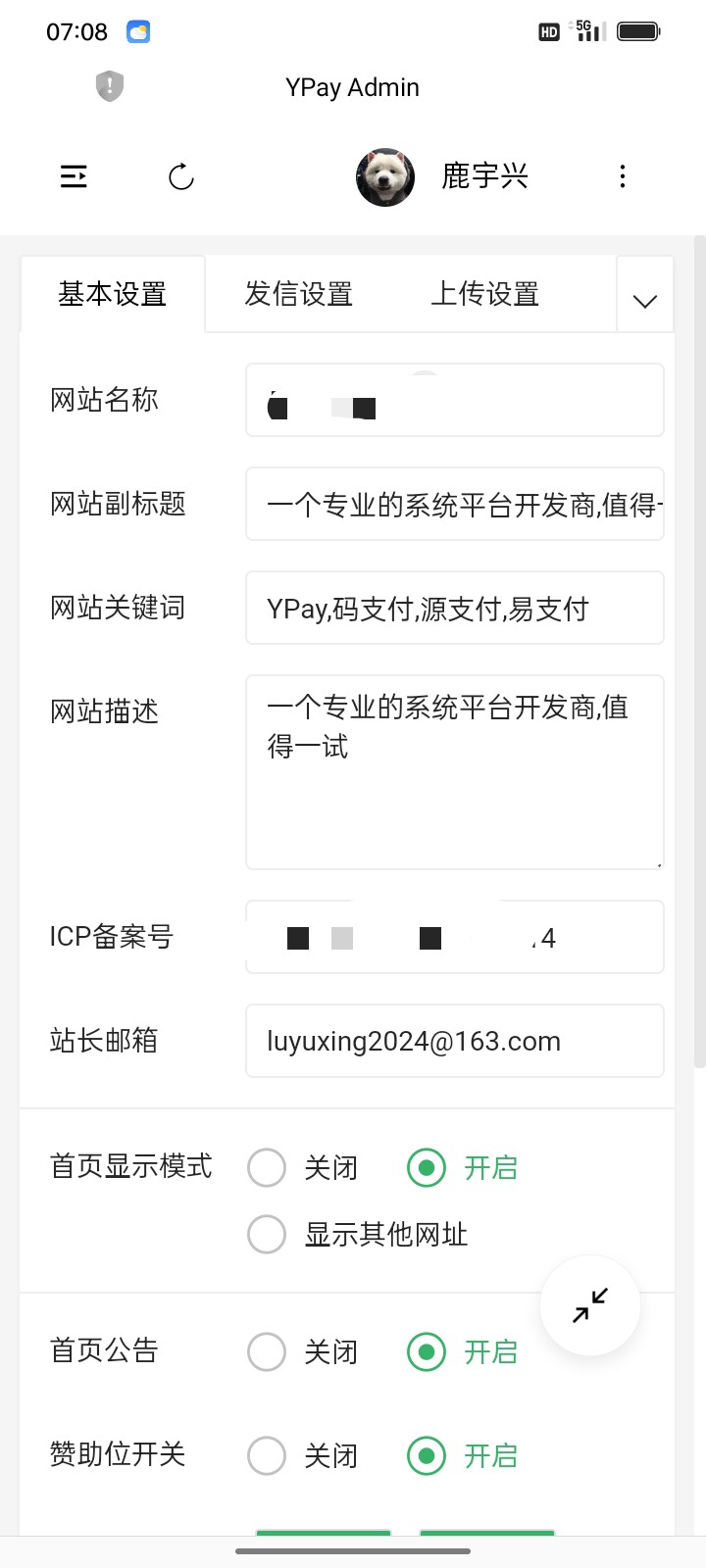Select 关闭 for 赞助位开关

(303, 1456)
